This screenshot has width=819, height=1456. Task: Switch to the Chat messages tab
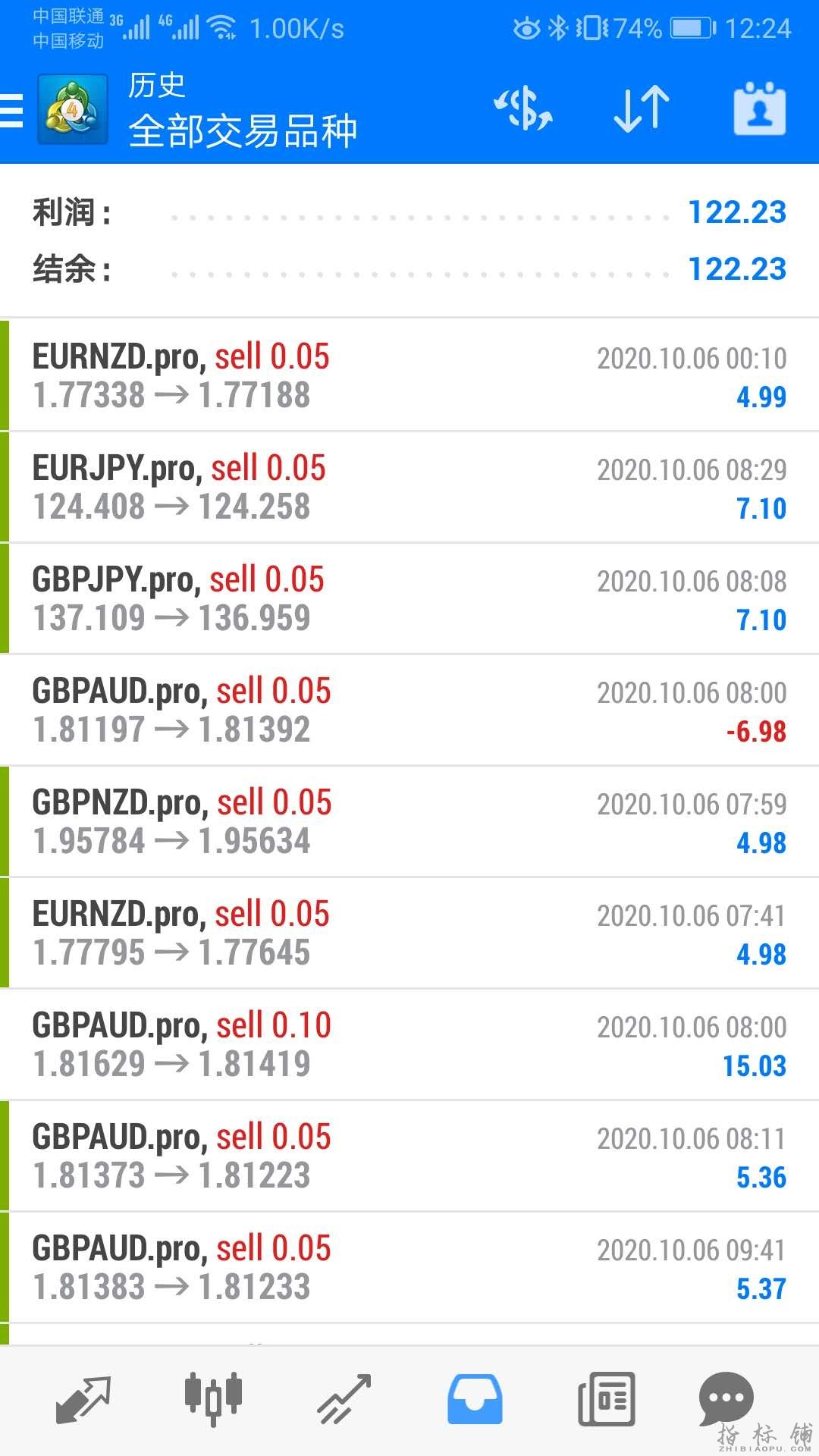point(726,1399)
